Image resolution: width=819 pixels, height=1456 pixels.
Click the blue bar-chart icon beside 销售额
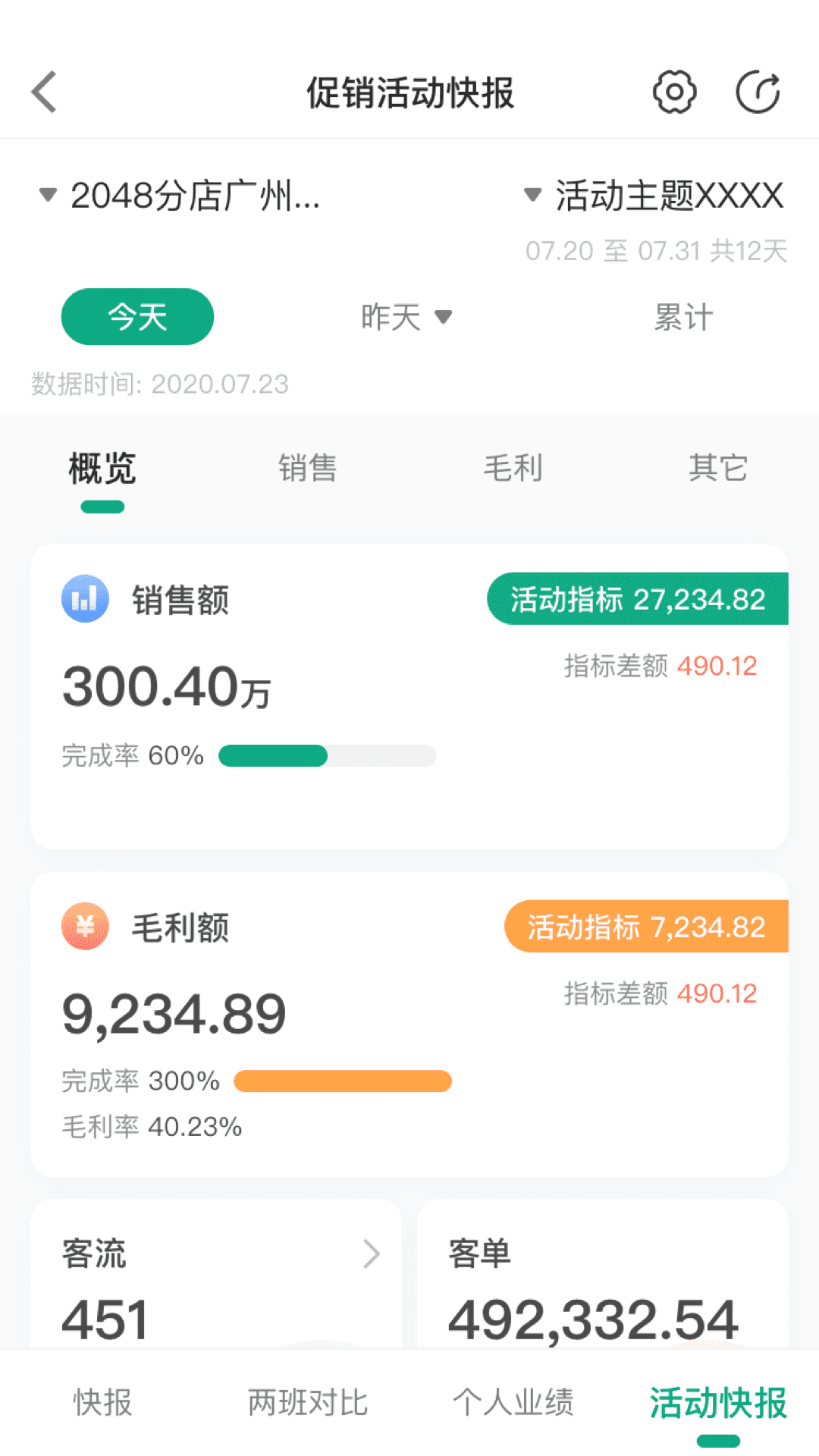point(85,599)
